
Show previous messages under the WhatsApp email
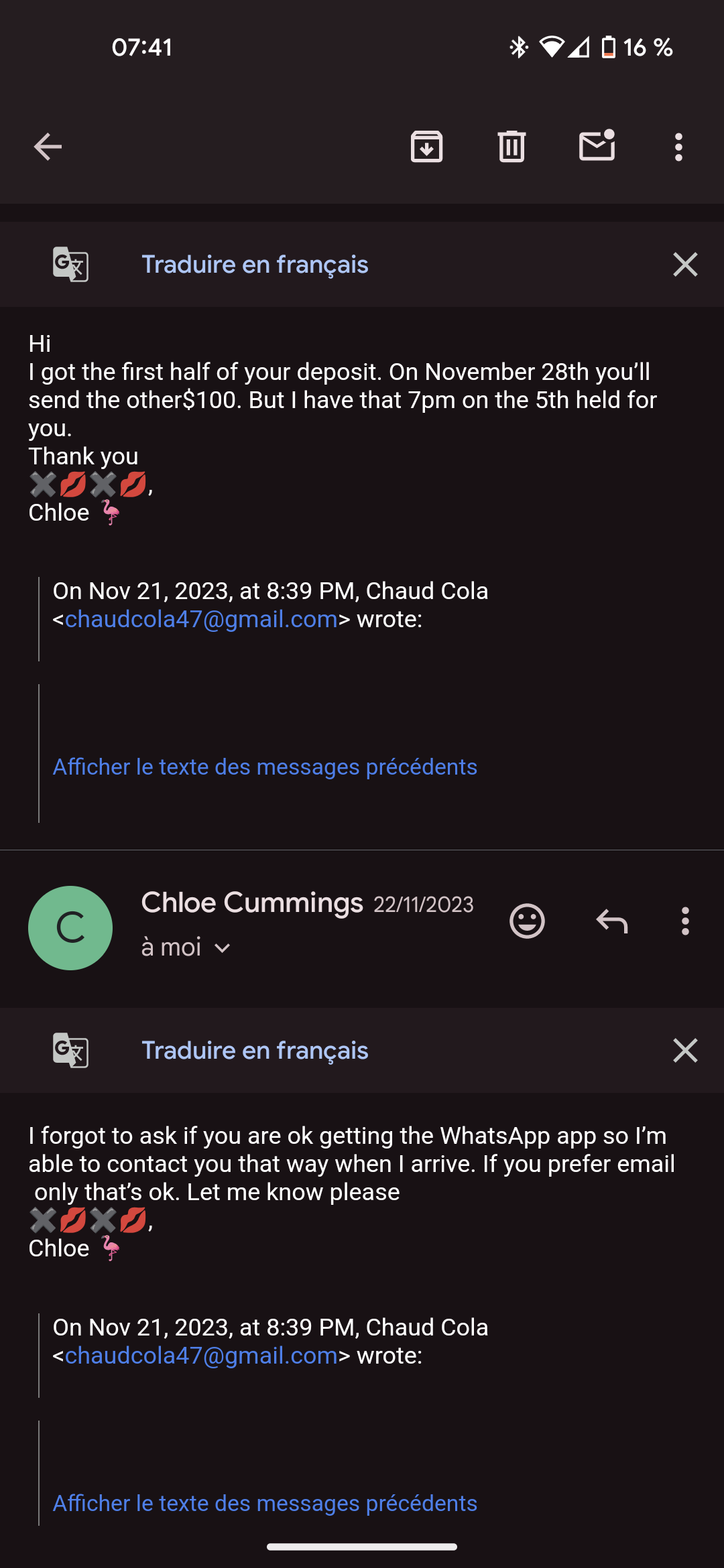tap(265, 1503)
